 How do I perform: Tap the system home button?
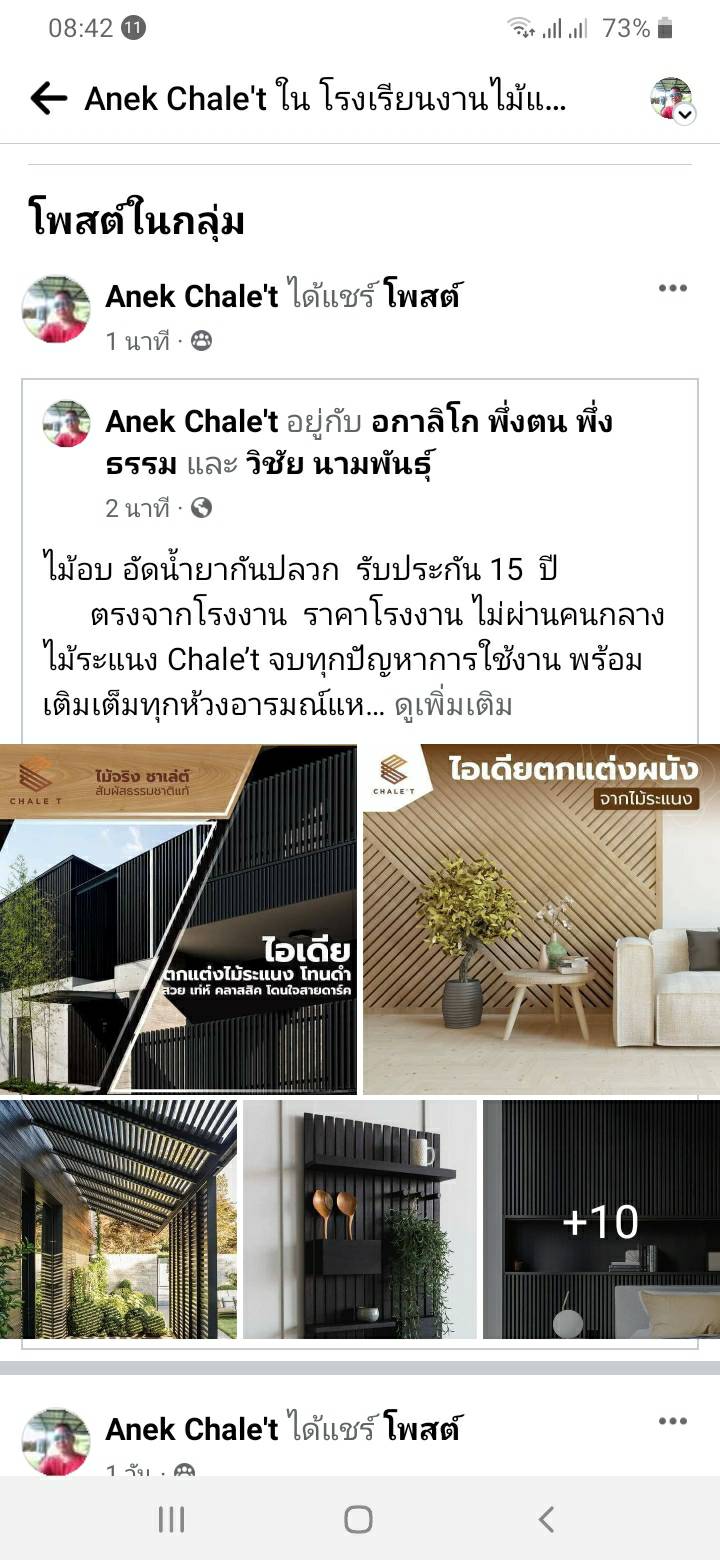click(358, 1519)
